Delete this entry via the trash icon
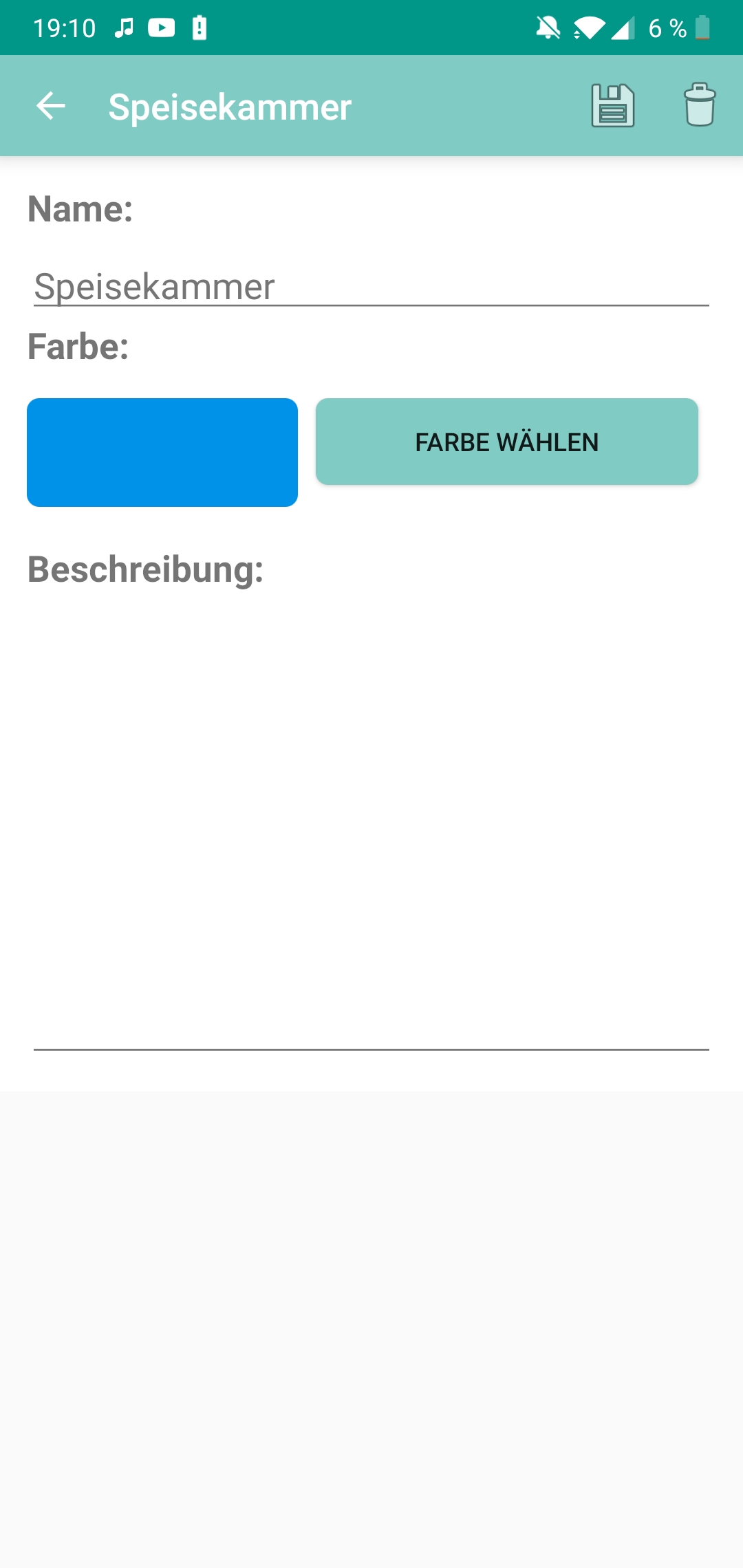Screen dimensions: 743x1568 click(699, 106)
